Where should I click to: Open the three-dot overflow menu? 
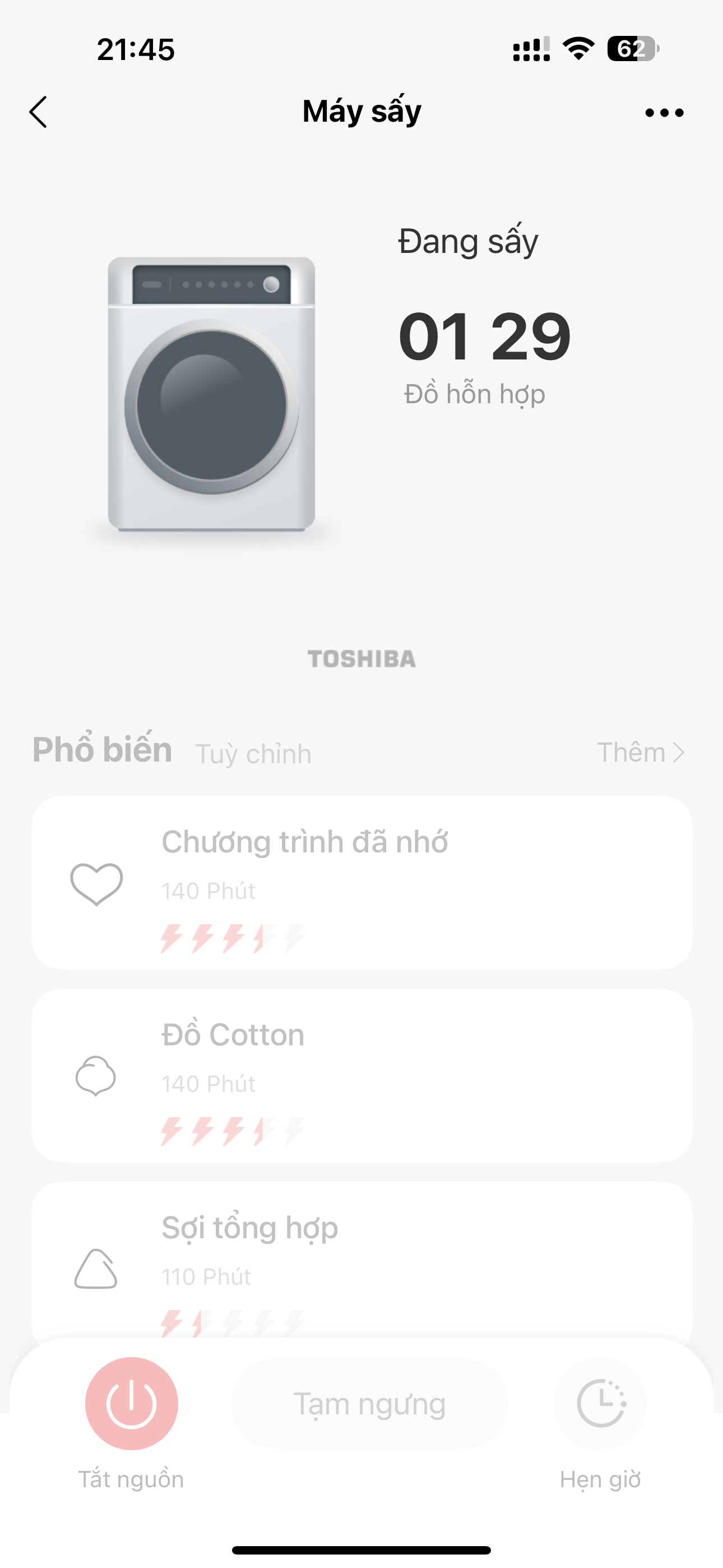point(664,113)
